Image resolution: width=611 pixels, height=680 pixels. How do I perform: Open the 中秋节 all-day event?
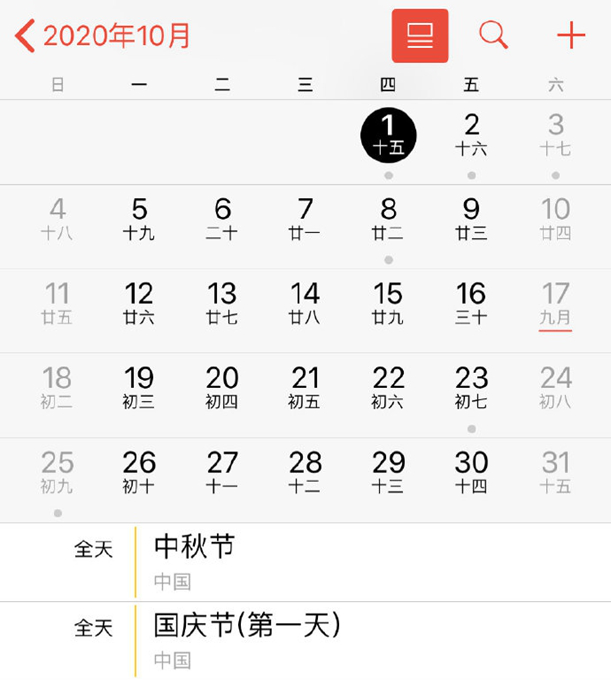(x=300, y=560)
